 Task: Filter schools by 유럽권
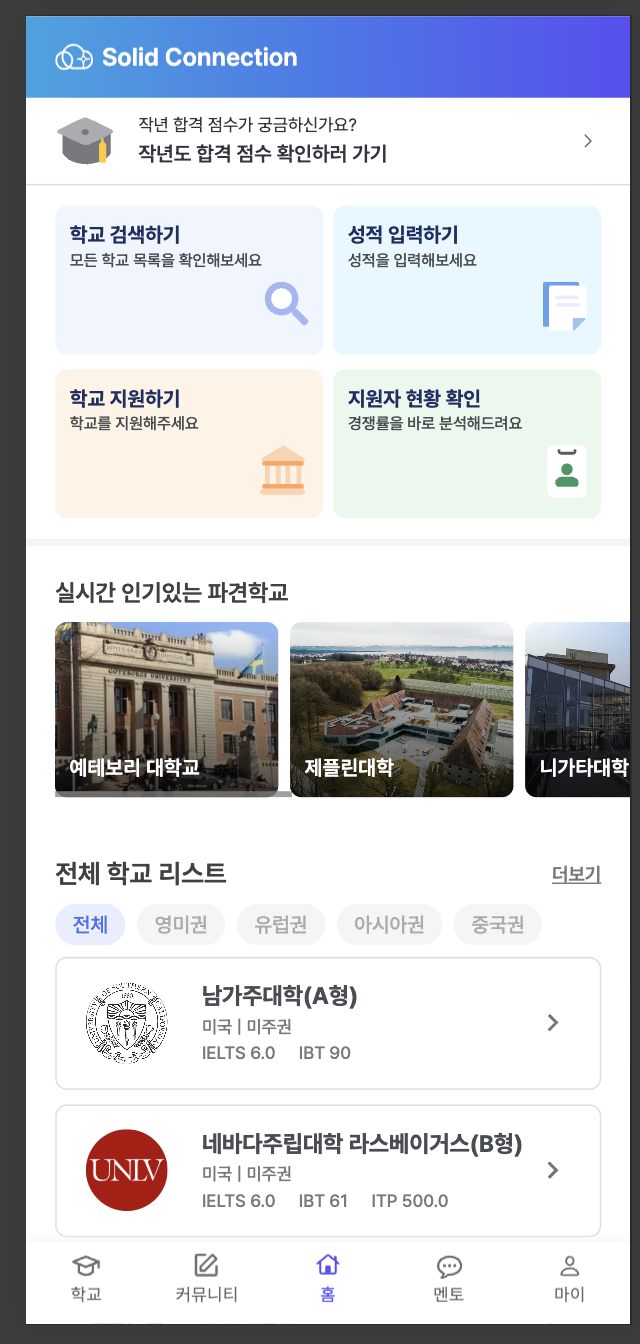pyautogui.click(x=281, y=925)
